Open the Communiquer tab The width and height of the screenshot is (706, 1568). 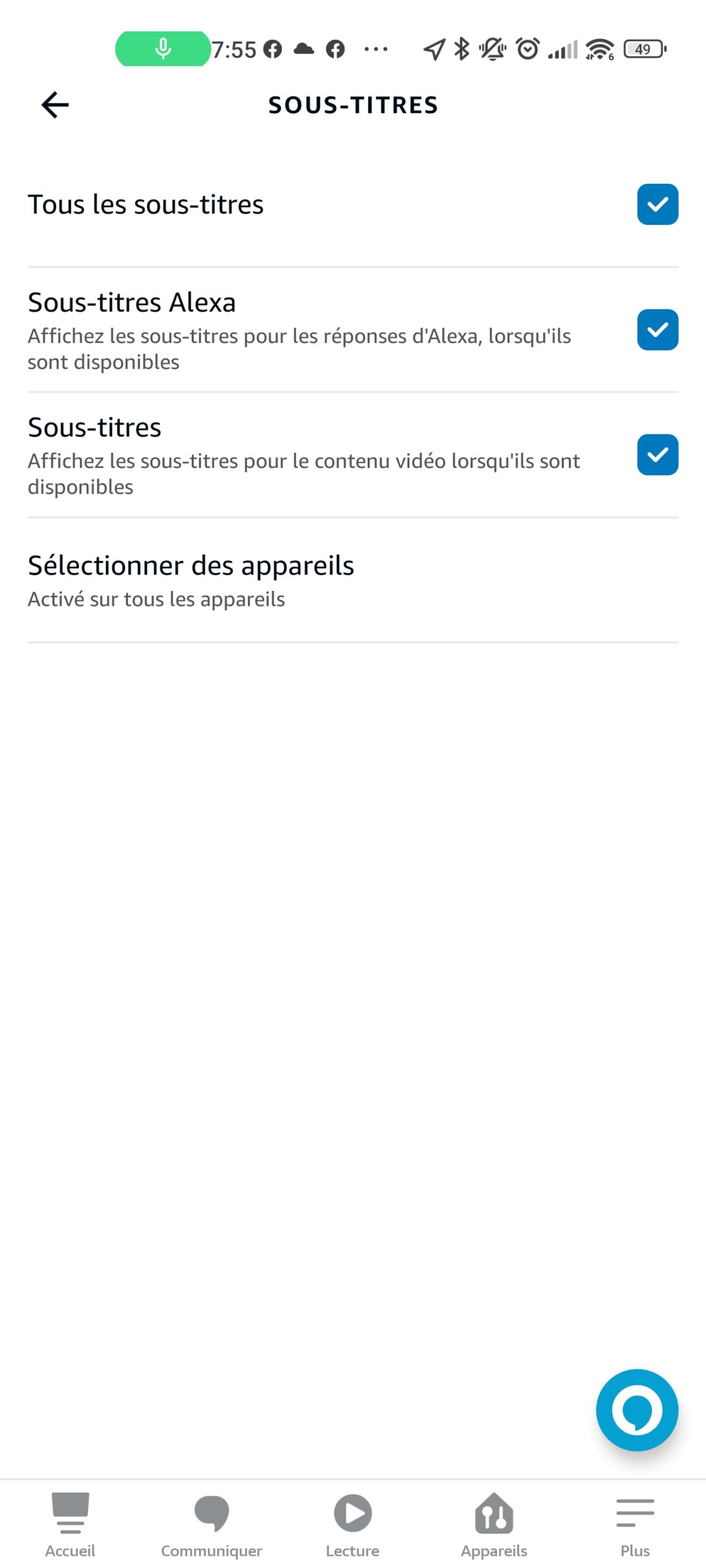pyautogui.click(x=211, y=1525)
